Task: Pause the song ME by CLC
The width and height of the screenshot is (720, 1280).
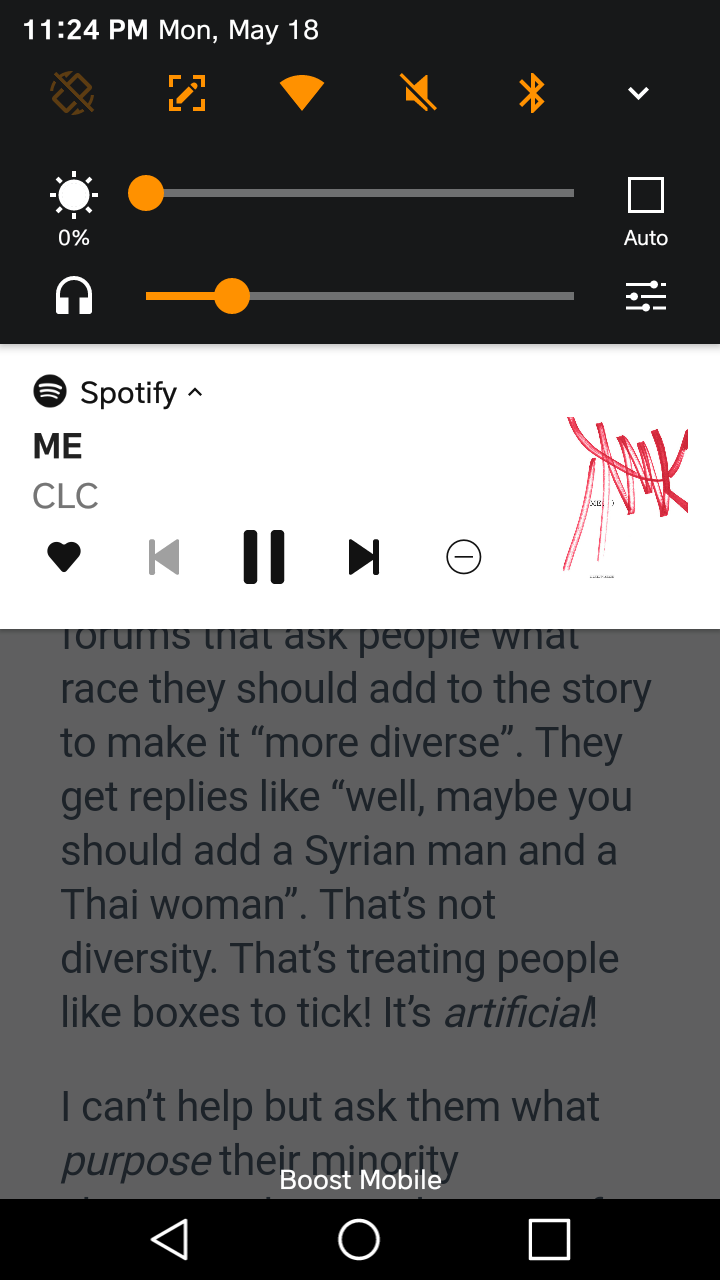Action: (x=264, y=557)
